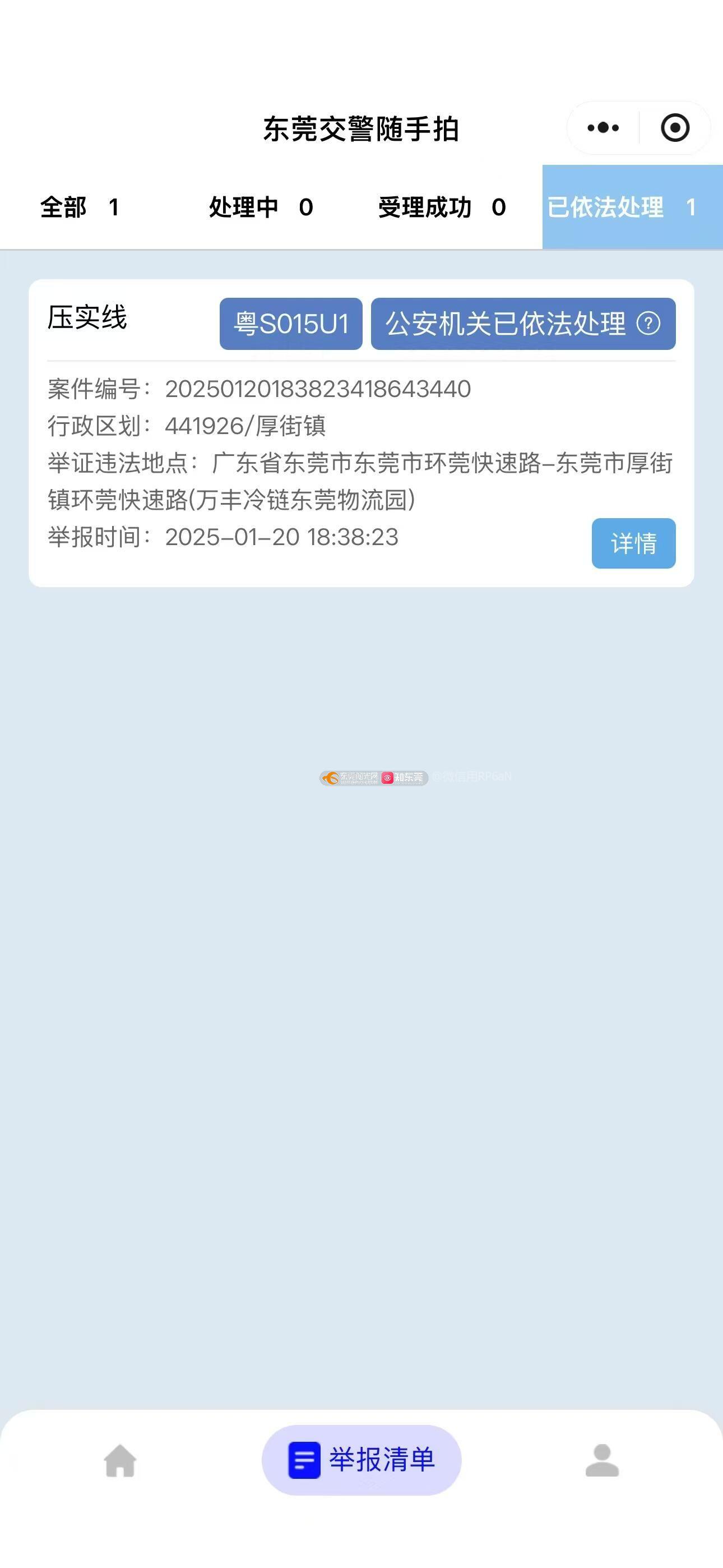This screenshot has width=723, height=1568.
Task: Select the 已依法处理 tab
Action: click(x=632, y=207)
